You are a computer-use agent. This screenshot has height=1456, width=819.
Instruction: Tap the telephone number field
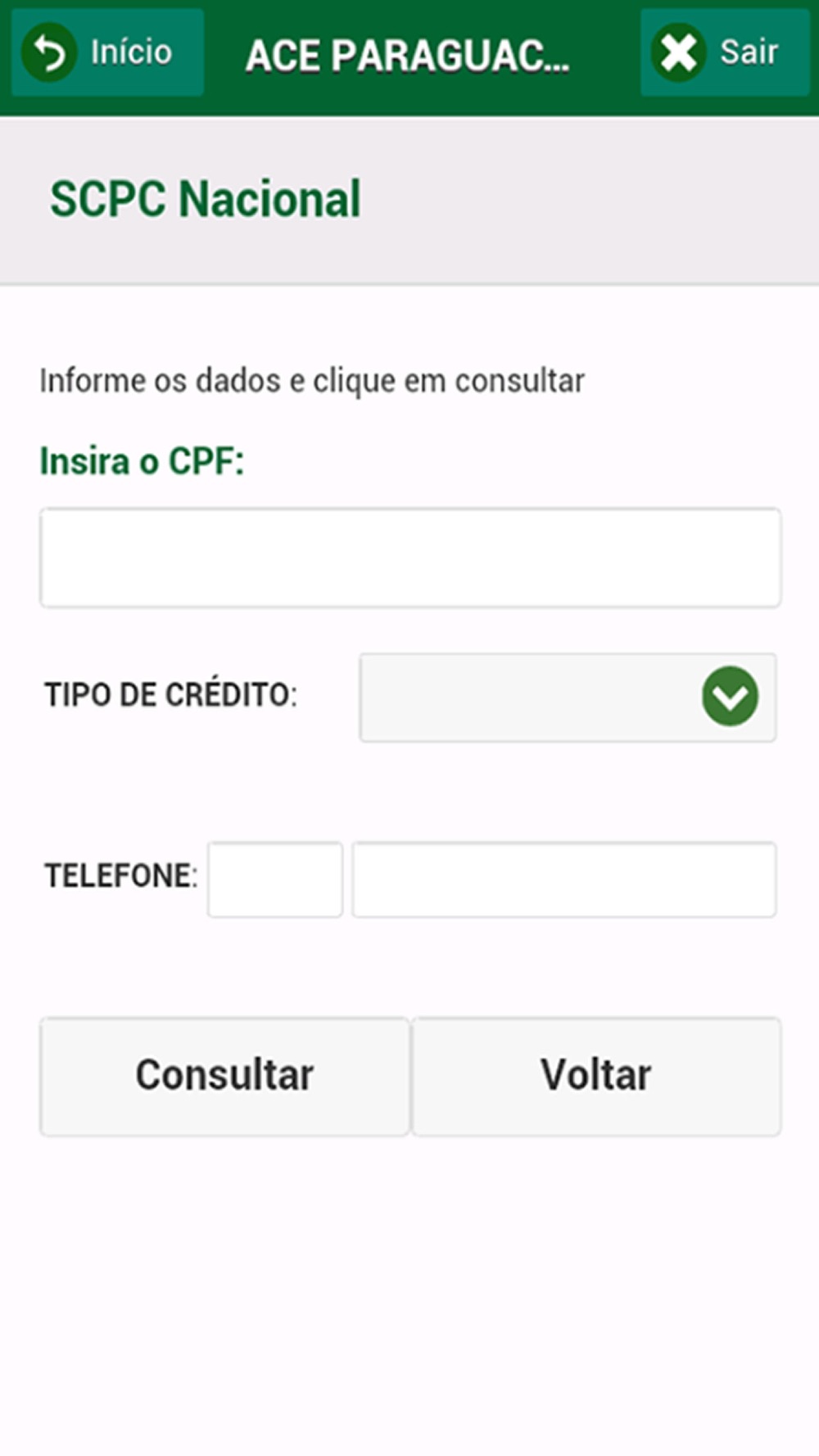point(564,879)
